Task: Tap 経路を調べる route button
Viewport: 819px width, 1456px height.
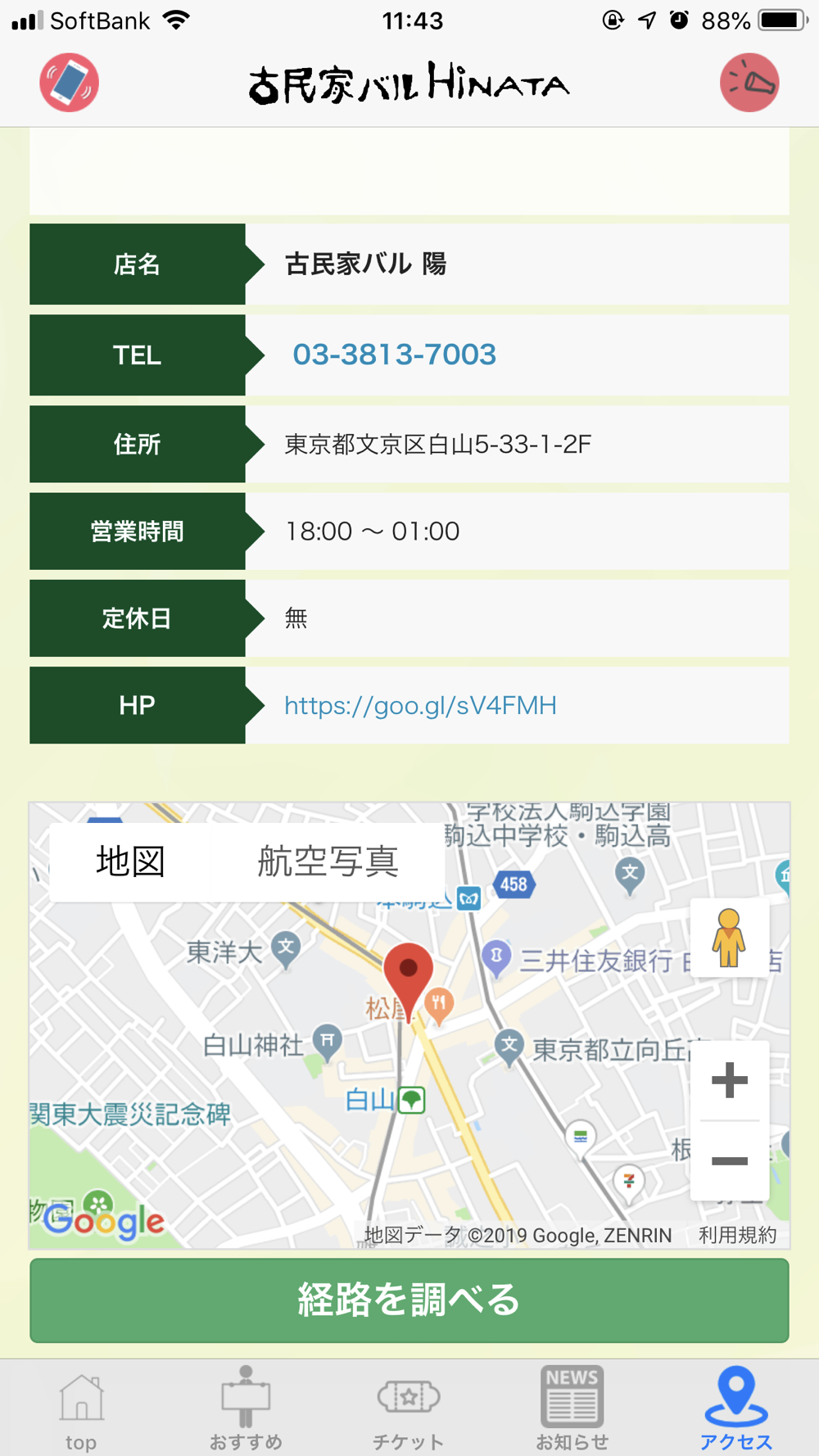Action: point(409,1300)
